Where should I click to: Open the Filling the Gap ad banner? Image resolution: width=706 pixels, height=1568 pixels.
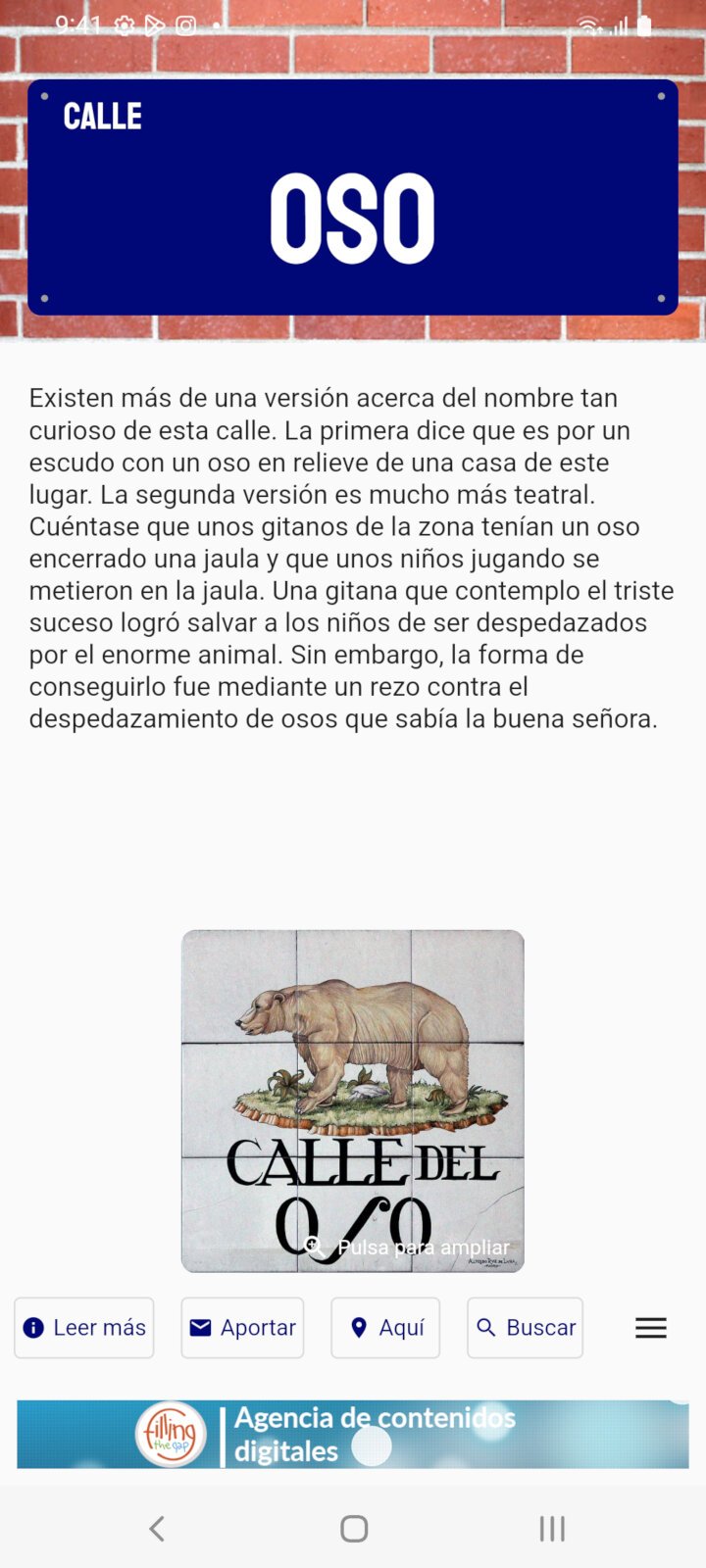353,1434
